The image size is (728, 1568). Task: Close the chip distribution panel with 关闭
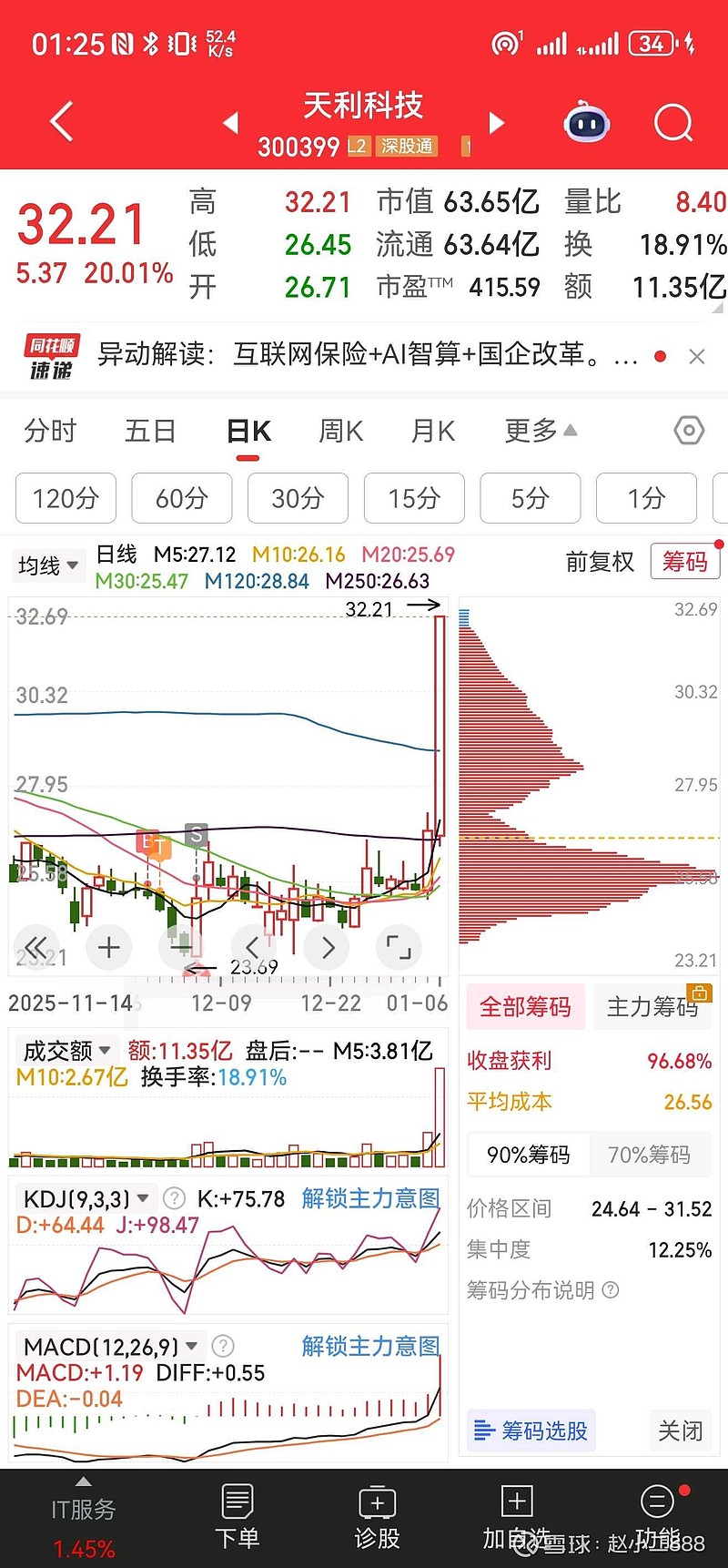click(x=680, y=1431)
